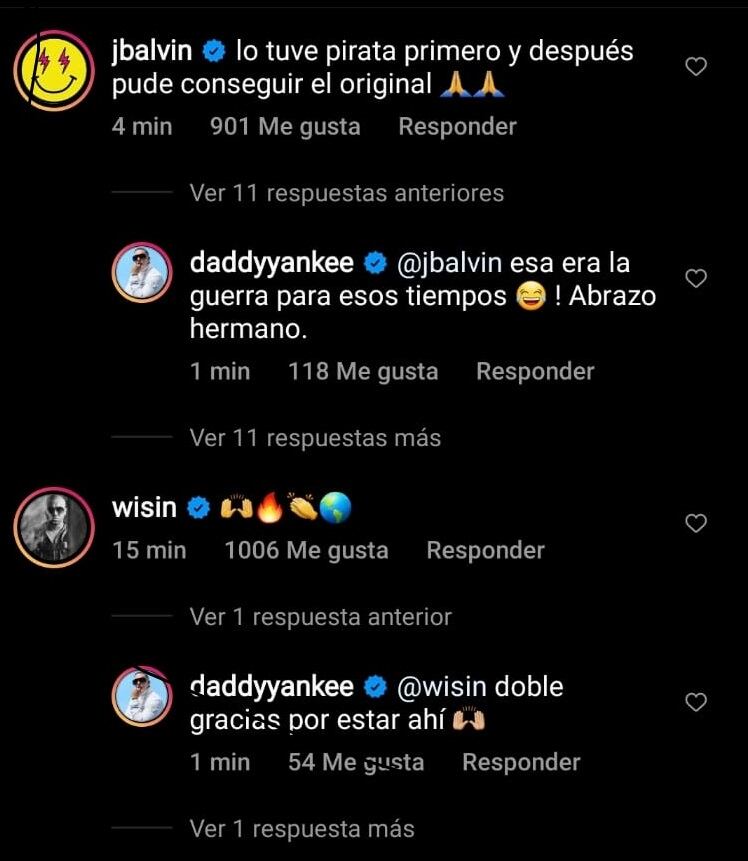Open wisin's profile picture
This screenshot has width=748, height=861.
(54, 528)
